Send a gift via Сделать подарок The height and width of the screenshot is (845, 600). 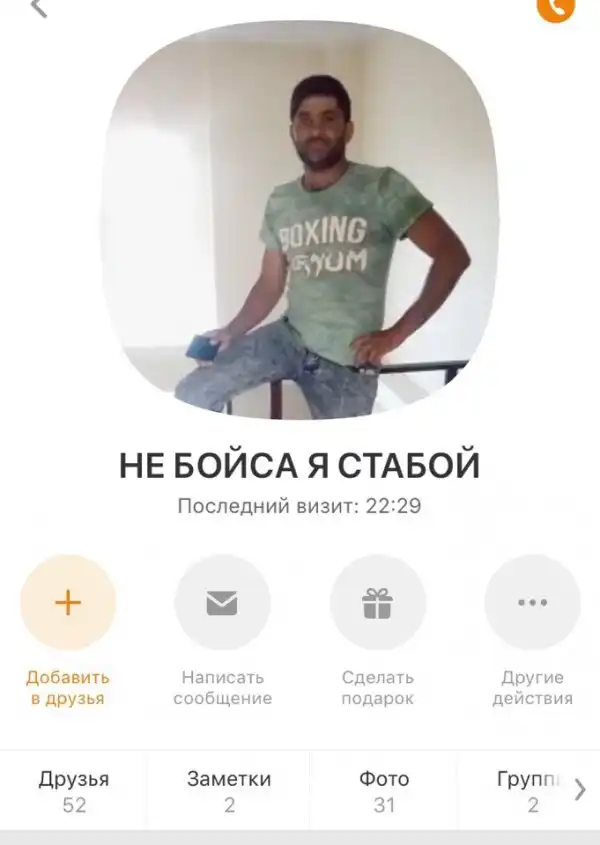[x=377, y=603]
